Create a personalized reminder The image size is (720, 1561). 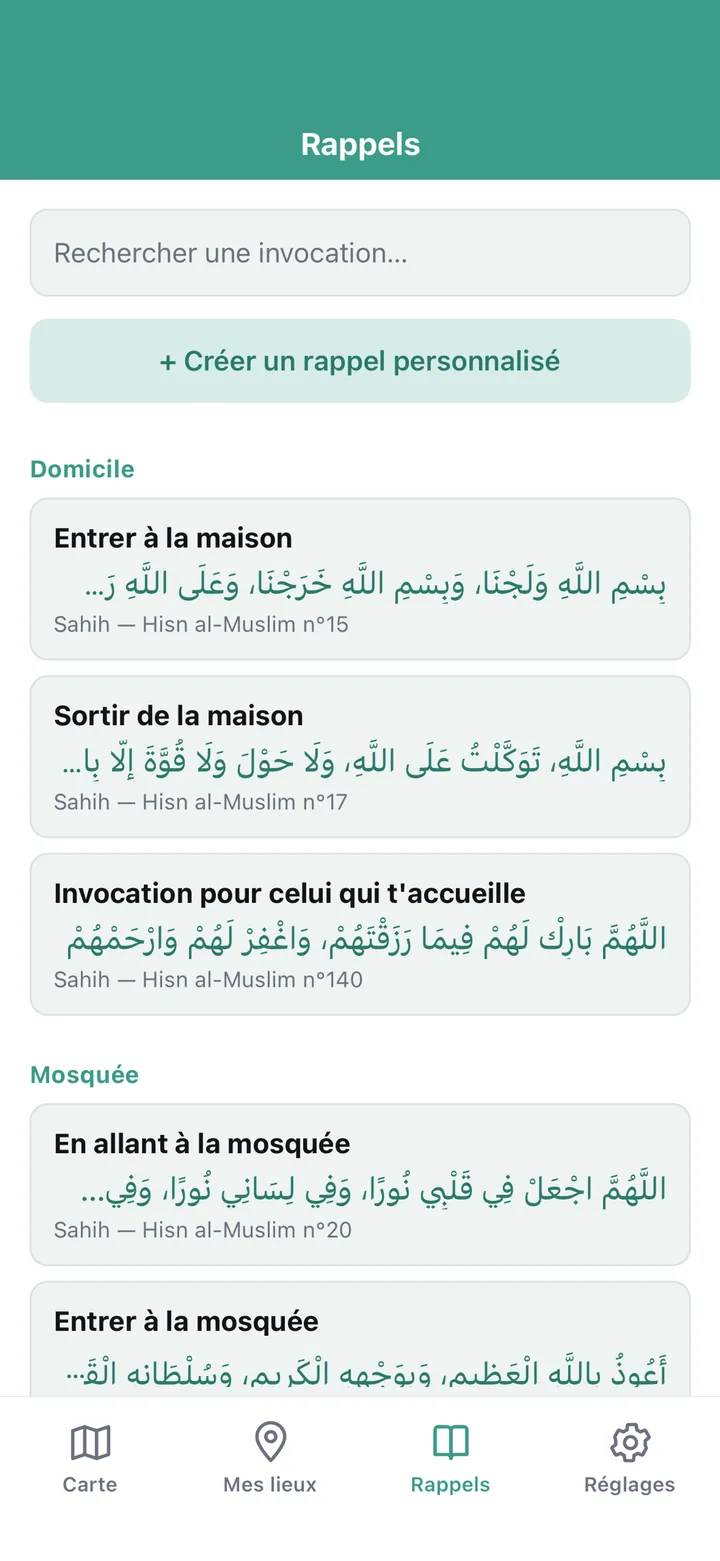[x=360, y=361]
